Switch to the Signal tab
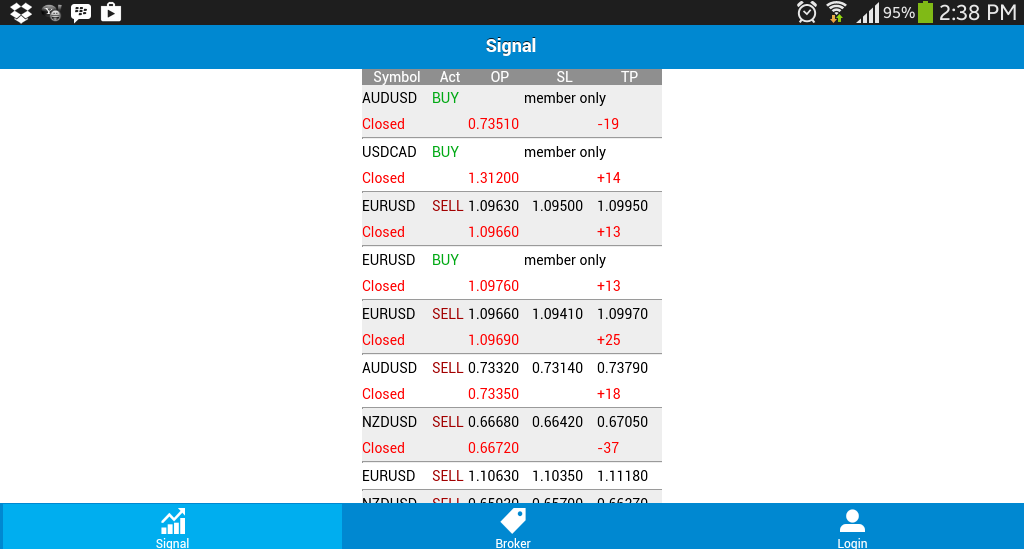The height and width of the screenshot is (549, 1024). 172,527
